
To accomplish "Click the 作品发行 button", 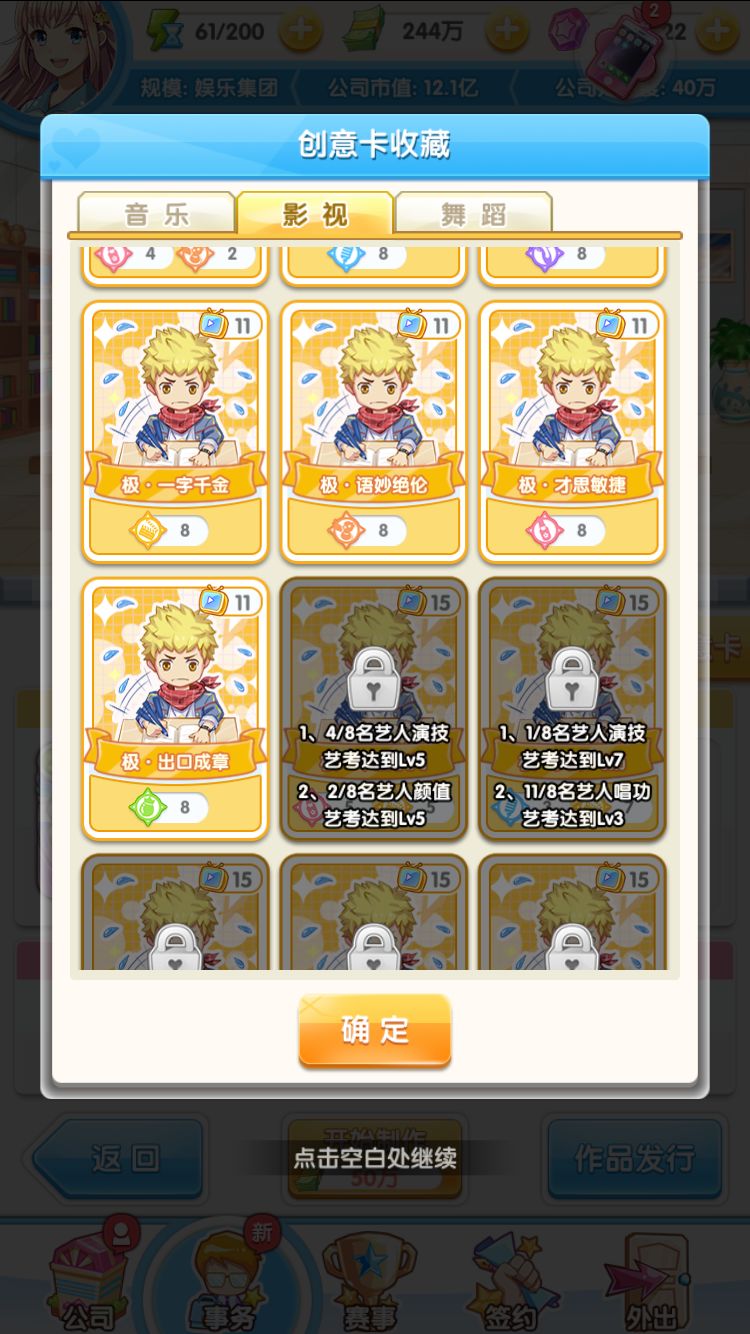I will 634,1157.
